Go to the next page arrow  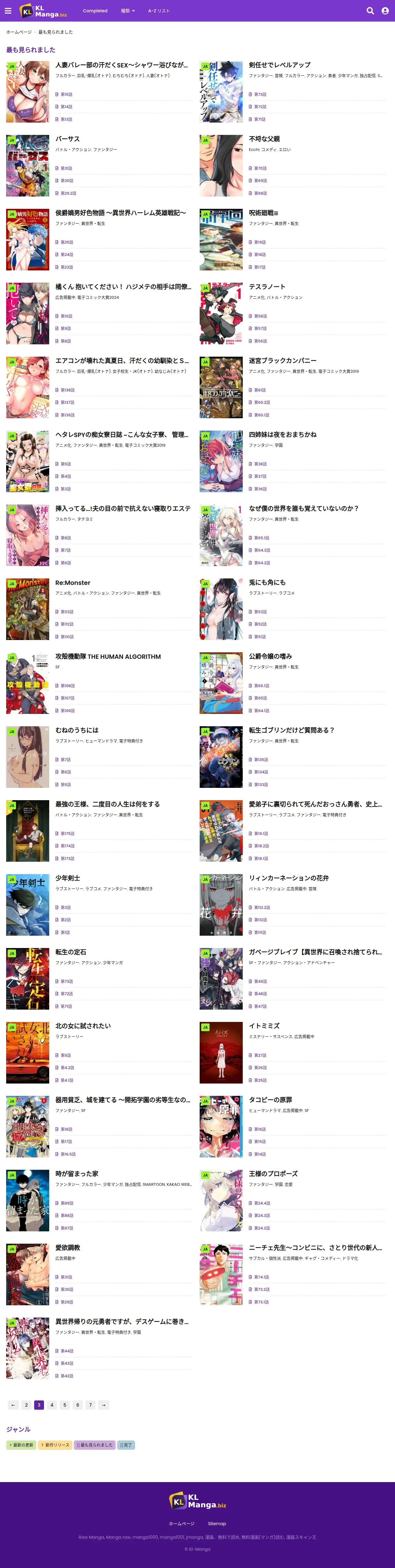pyautogui.click(x=104, y=1405)
